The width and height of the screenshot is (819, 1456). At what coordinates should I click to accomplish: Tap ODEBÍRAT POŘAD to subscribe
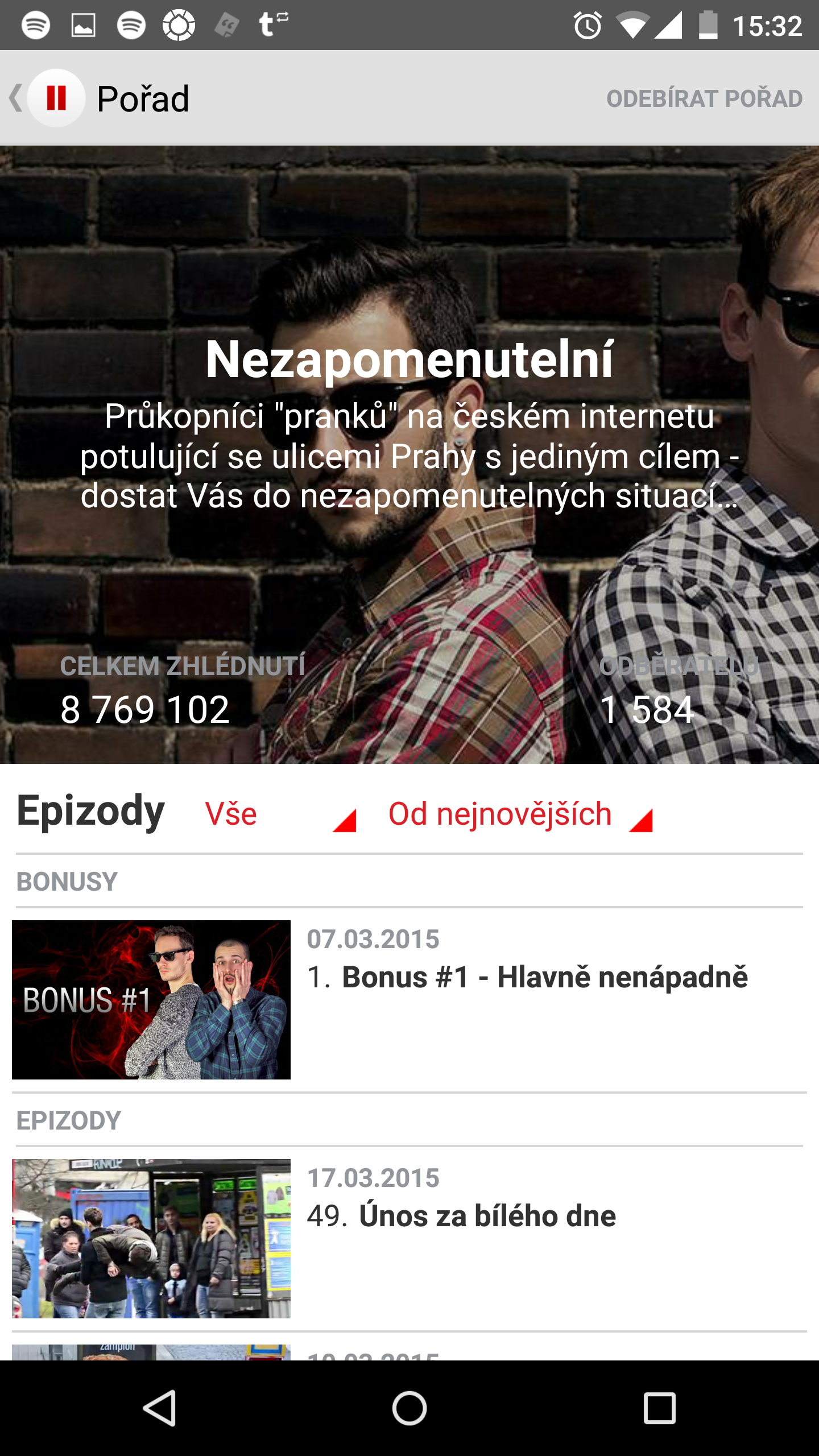point(704,98)
